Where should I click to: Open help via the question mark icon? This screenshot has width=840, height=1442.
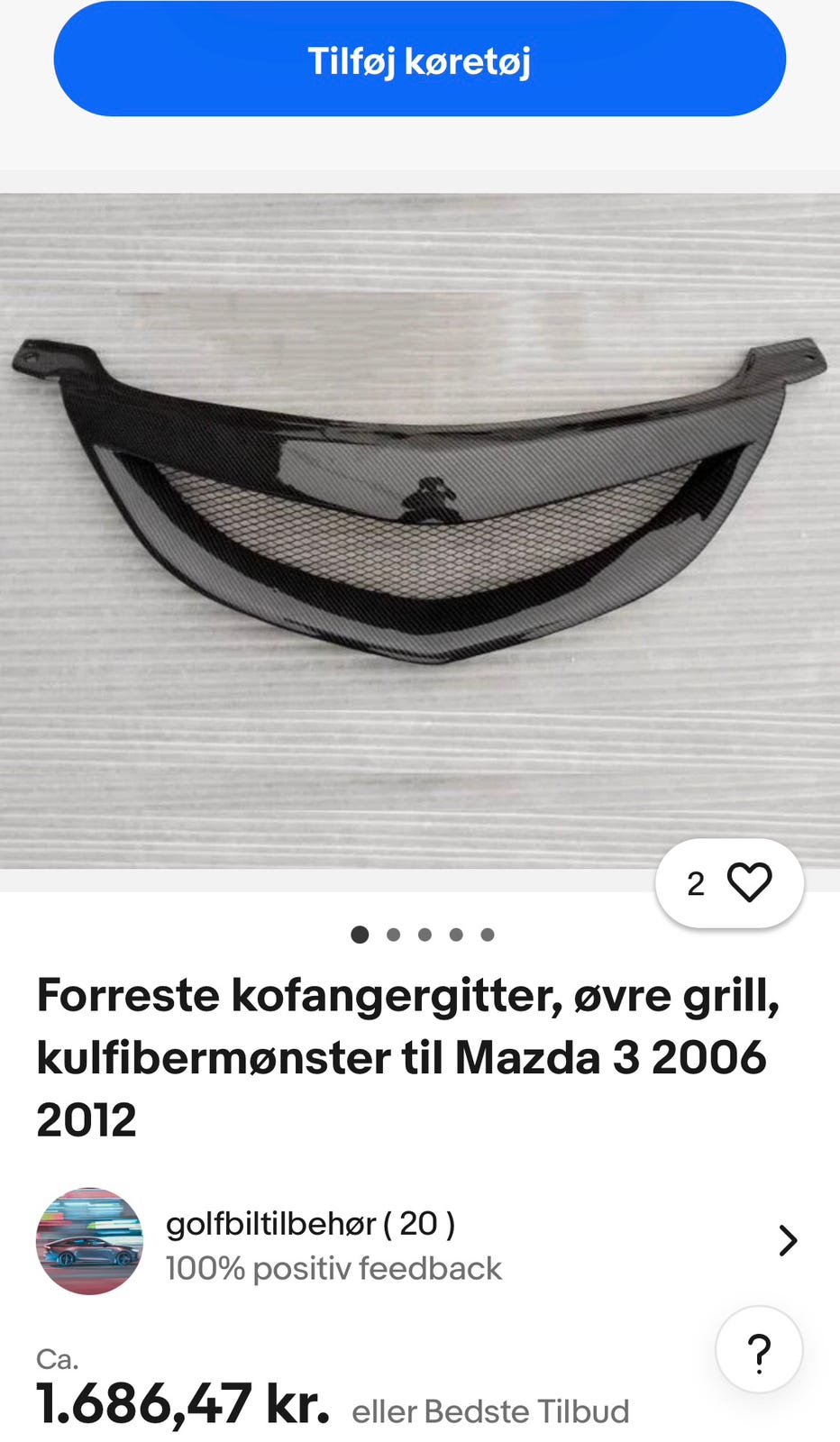762,1347
